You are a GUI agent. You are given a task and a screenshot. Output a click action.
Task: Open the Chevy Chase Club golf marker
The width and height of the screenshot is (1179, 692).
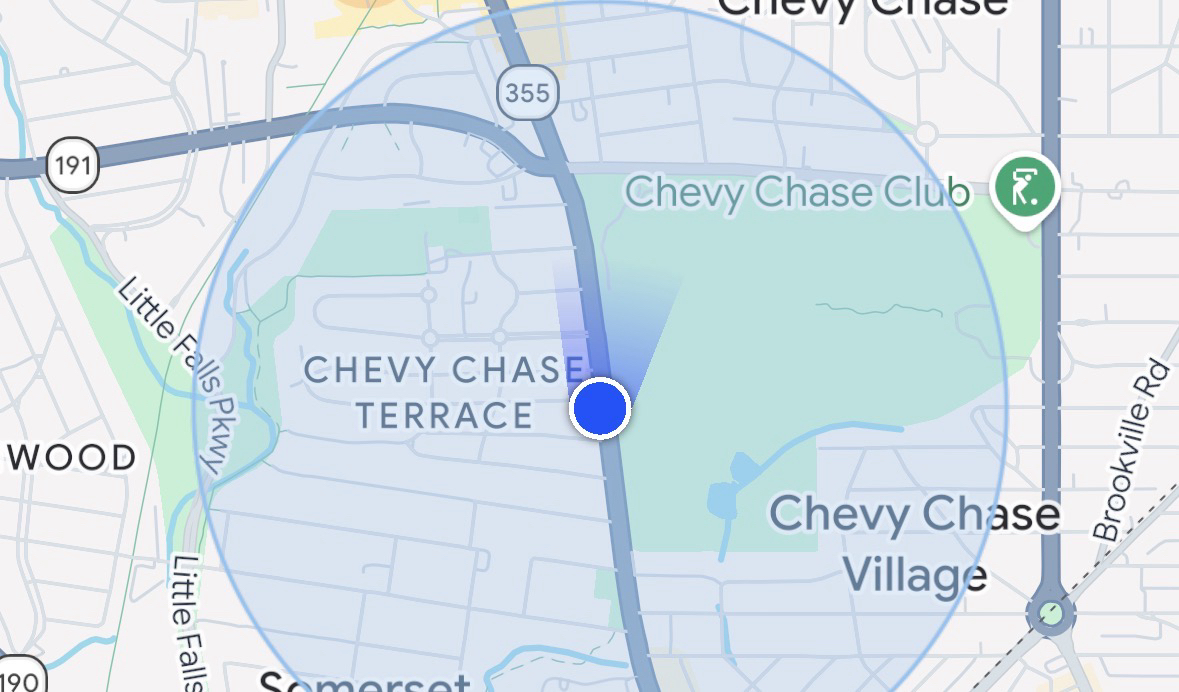(1025, 187)
